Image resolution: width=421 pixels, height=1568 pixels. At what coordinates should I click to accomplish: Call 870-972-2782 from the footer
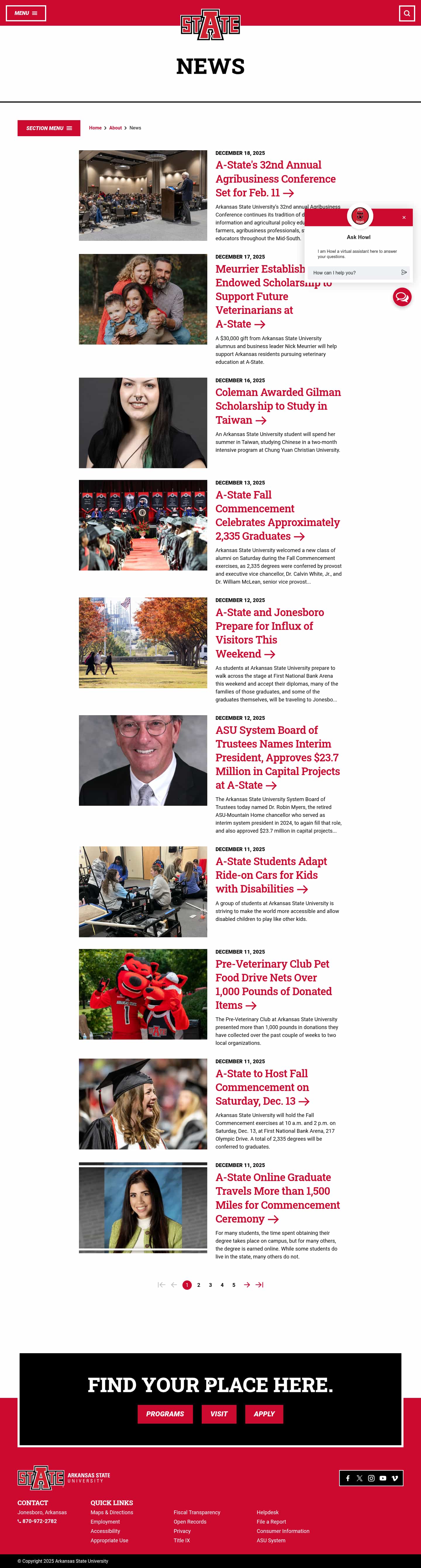(x=39, y=1521)
